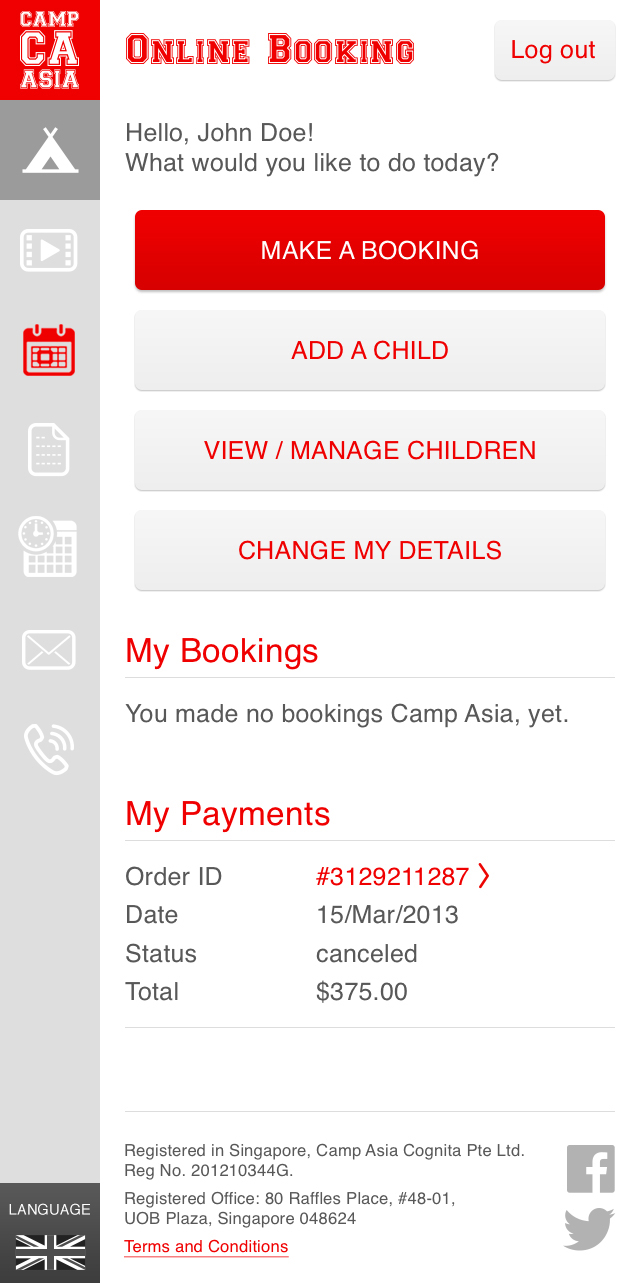Log out of the account
Screen dimensions: 640x1283
[554, 50]
